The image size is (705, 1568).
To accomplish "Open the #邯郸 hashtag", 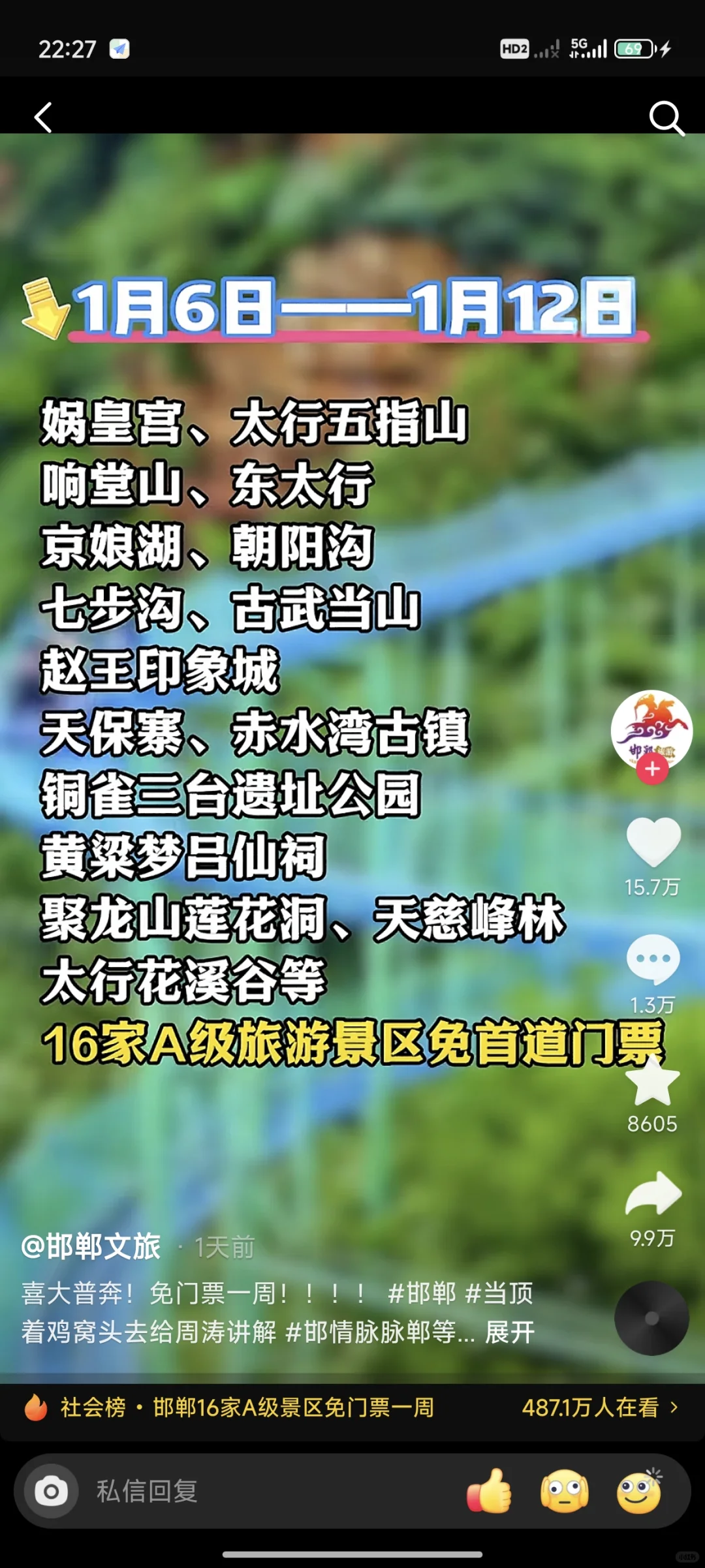I will (422, 1293).
